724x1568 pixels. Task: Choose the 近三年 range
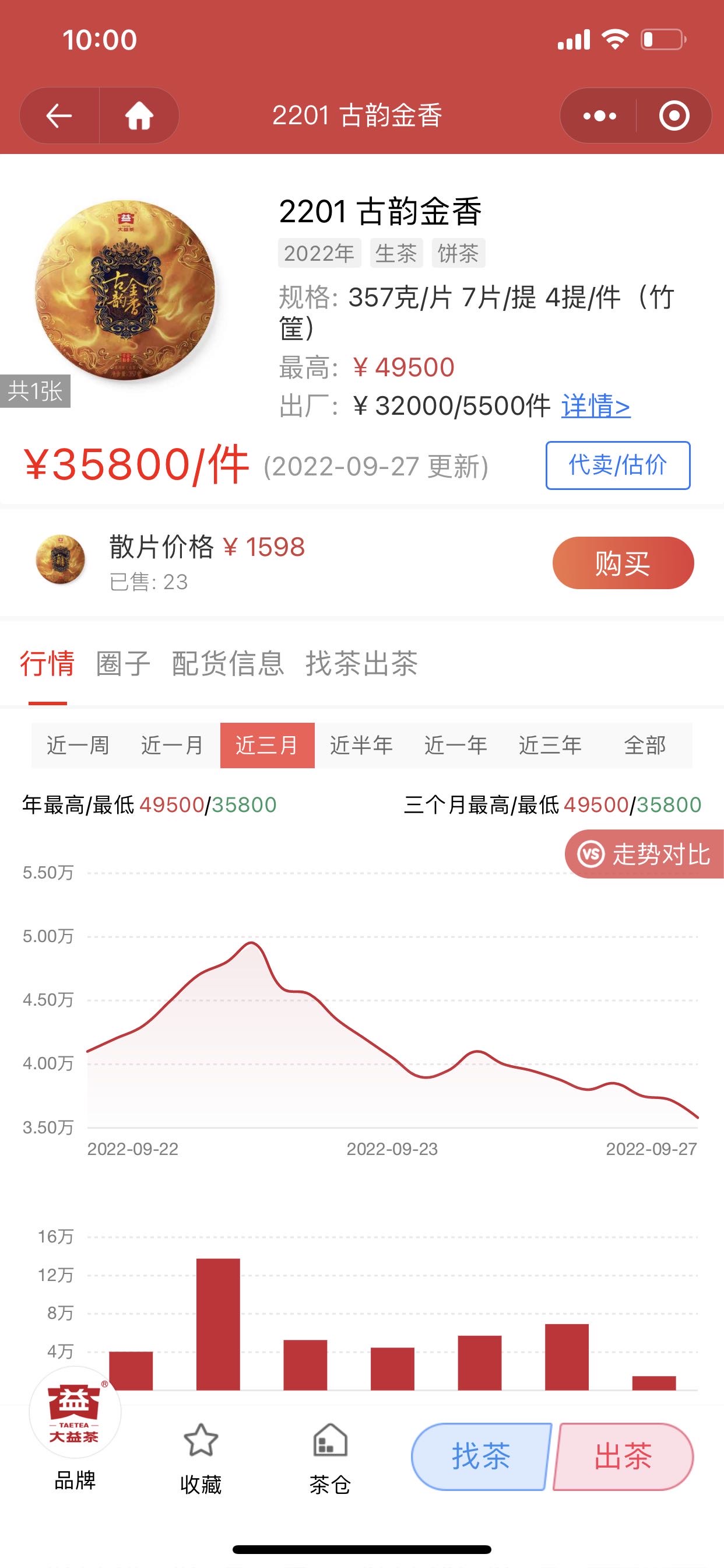(x=550, y=745)
